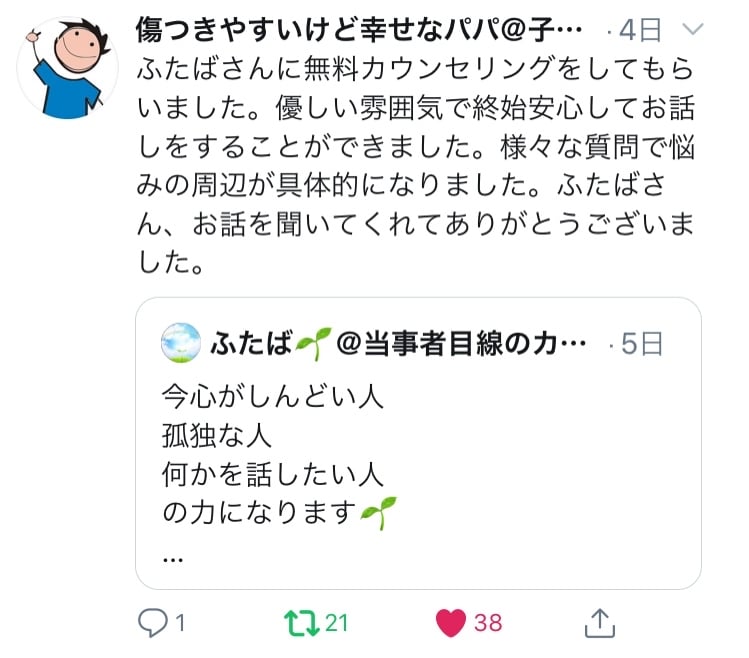Reply to this tweet
The height and width of the screenshot is (658, 749).
(x=151, y=623)
